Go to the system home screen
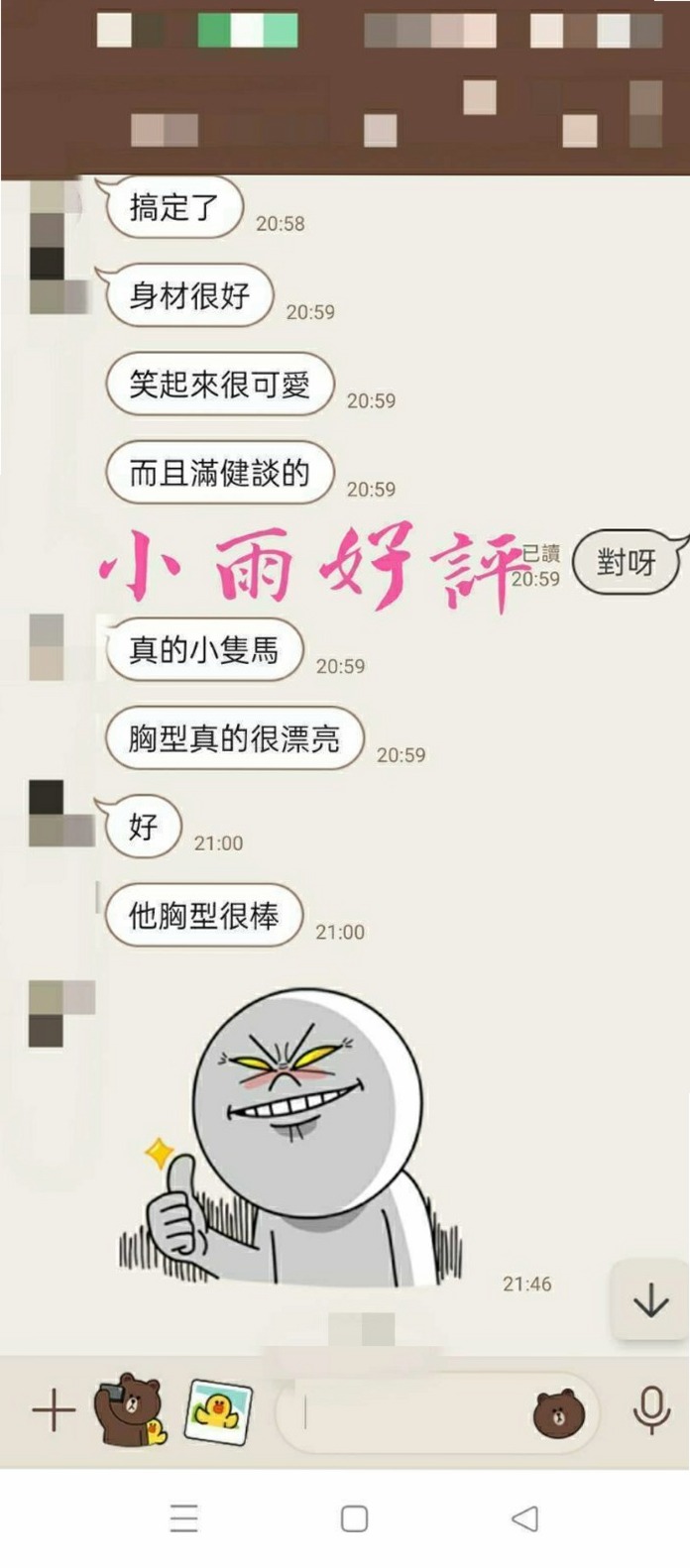 [x=354, y=1518]
